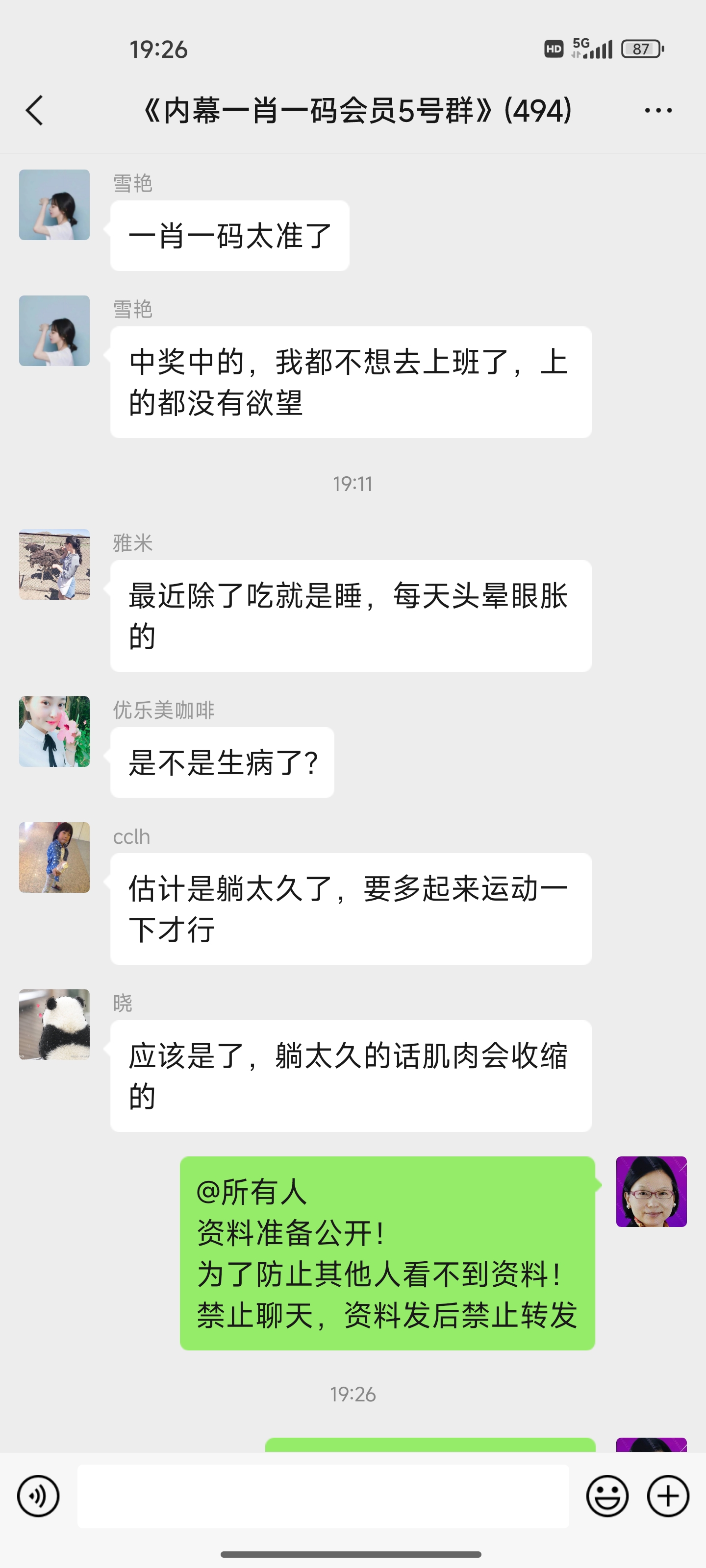Open 晓's panda avatar profile

tap(54, 1025)
